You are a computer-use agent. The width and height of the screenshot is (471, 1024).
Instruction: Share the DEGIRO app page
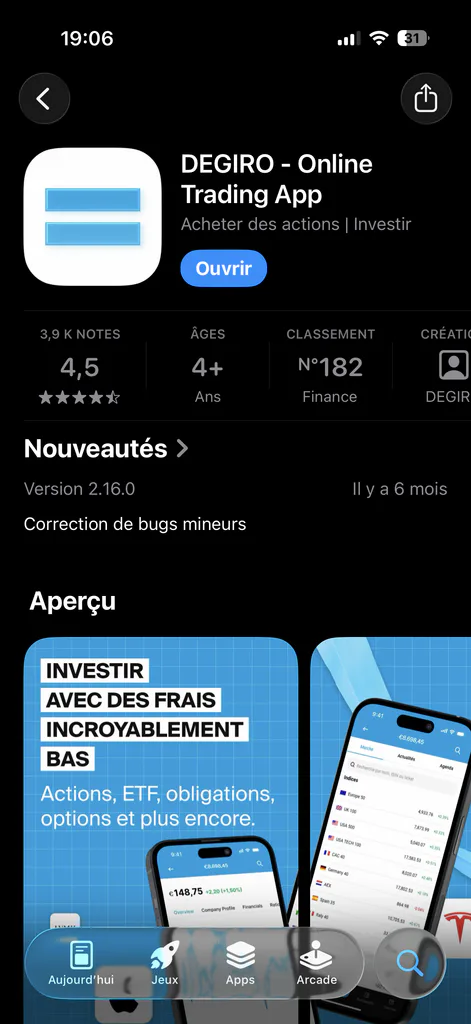[426, 99]
